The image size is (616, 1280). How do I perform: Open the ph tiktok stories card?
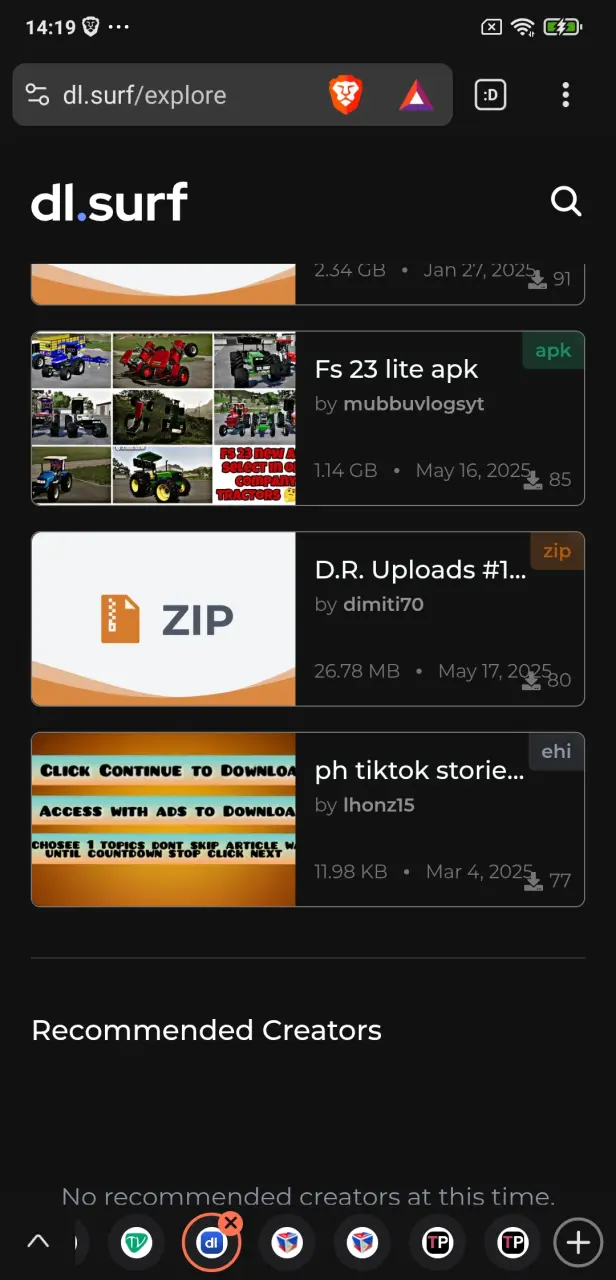pos(308,818)
